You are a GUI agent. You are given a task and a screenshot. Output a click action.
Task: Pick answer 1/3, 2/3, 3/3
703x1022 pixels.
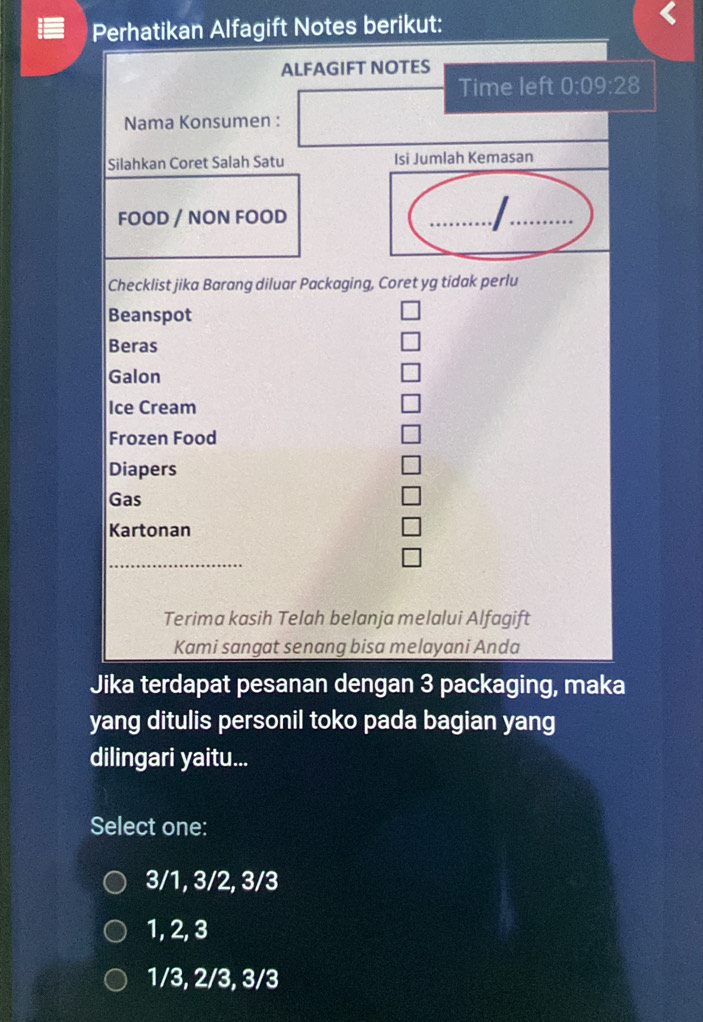point(117,979)
